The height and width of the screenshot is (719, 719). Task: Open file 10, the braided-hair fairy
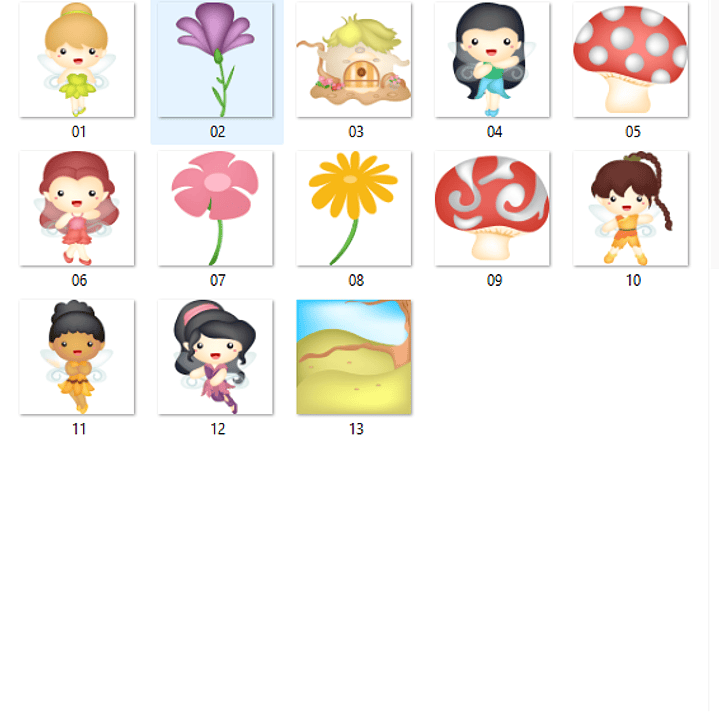pyautogui.click(x=631, y=209)
